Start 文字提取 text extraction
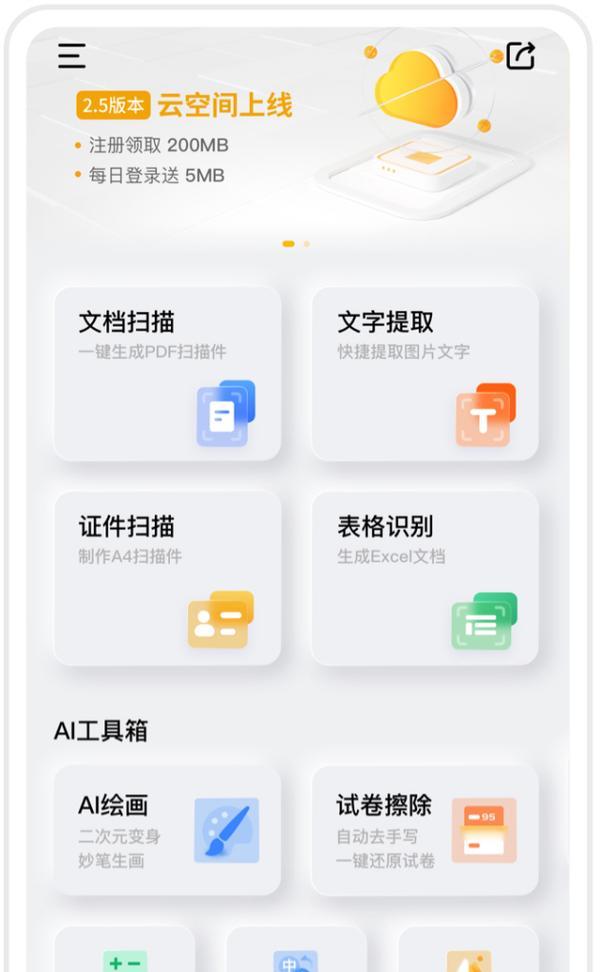 [x=425, y=373]
